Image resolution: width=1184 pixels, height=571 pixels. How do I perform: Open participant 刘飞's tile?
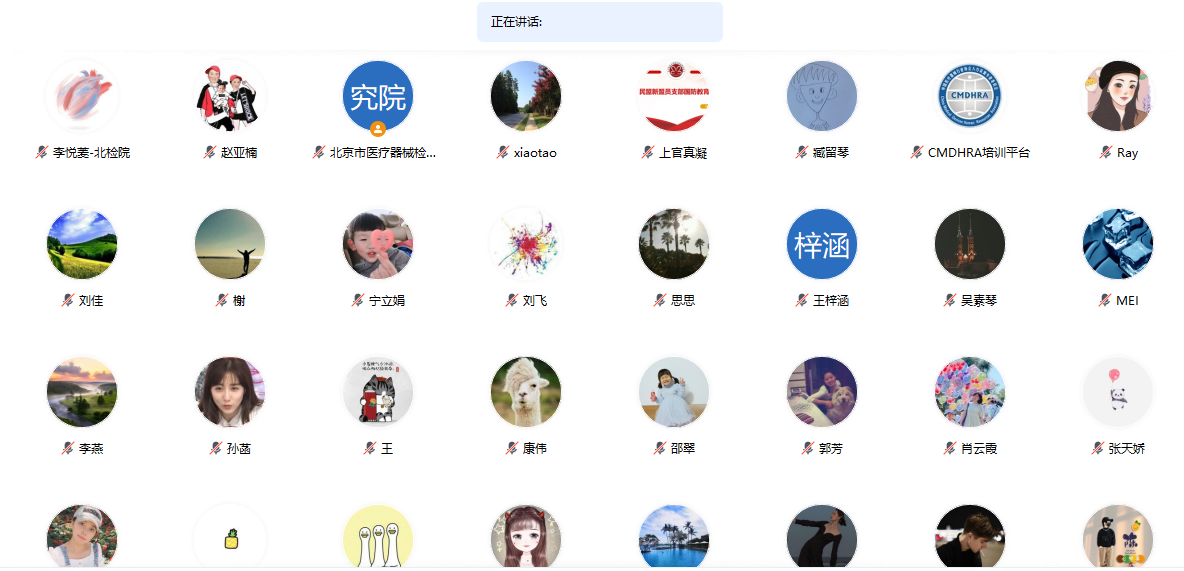[526, 245]
